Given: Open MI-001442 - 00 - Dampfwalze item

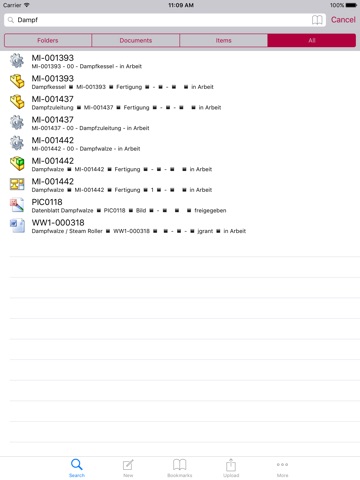Looking at the screenshot, I should 180,144.
